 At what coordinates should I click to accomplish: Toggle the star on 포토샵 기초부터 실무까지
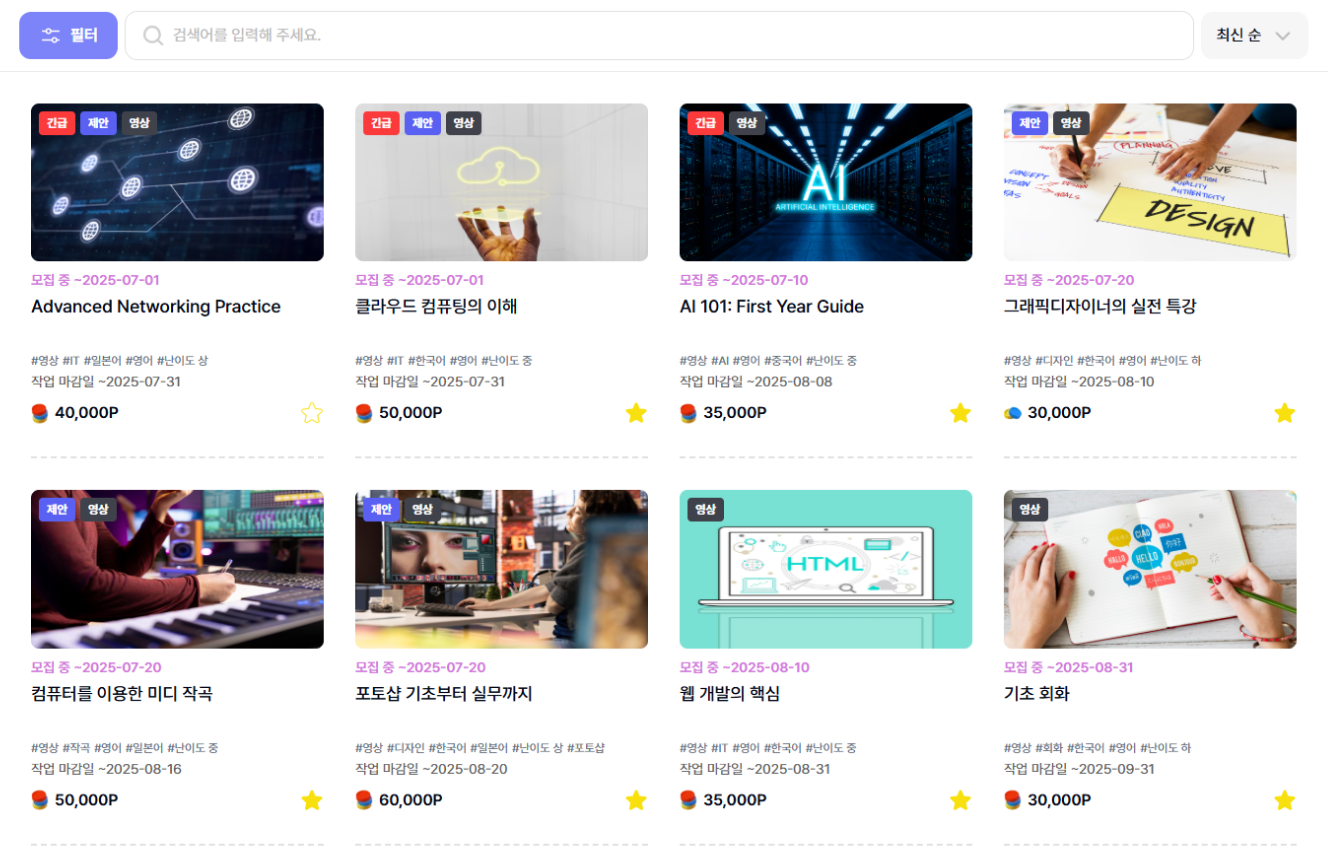pyautogui.click(x=636, y=800)
